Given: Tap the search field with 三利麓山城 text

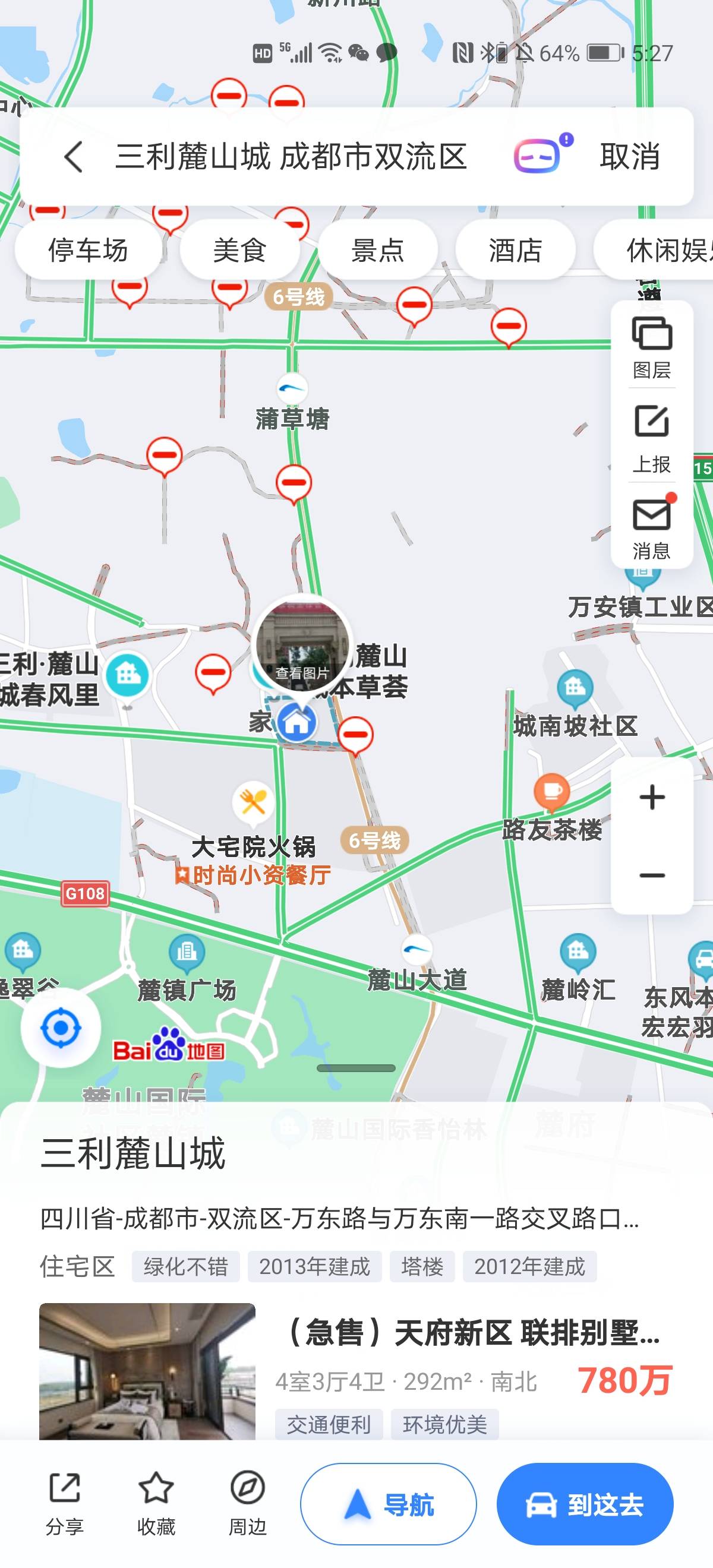Looking at the screenshot, I should [291, 157].
